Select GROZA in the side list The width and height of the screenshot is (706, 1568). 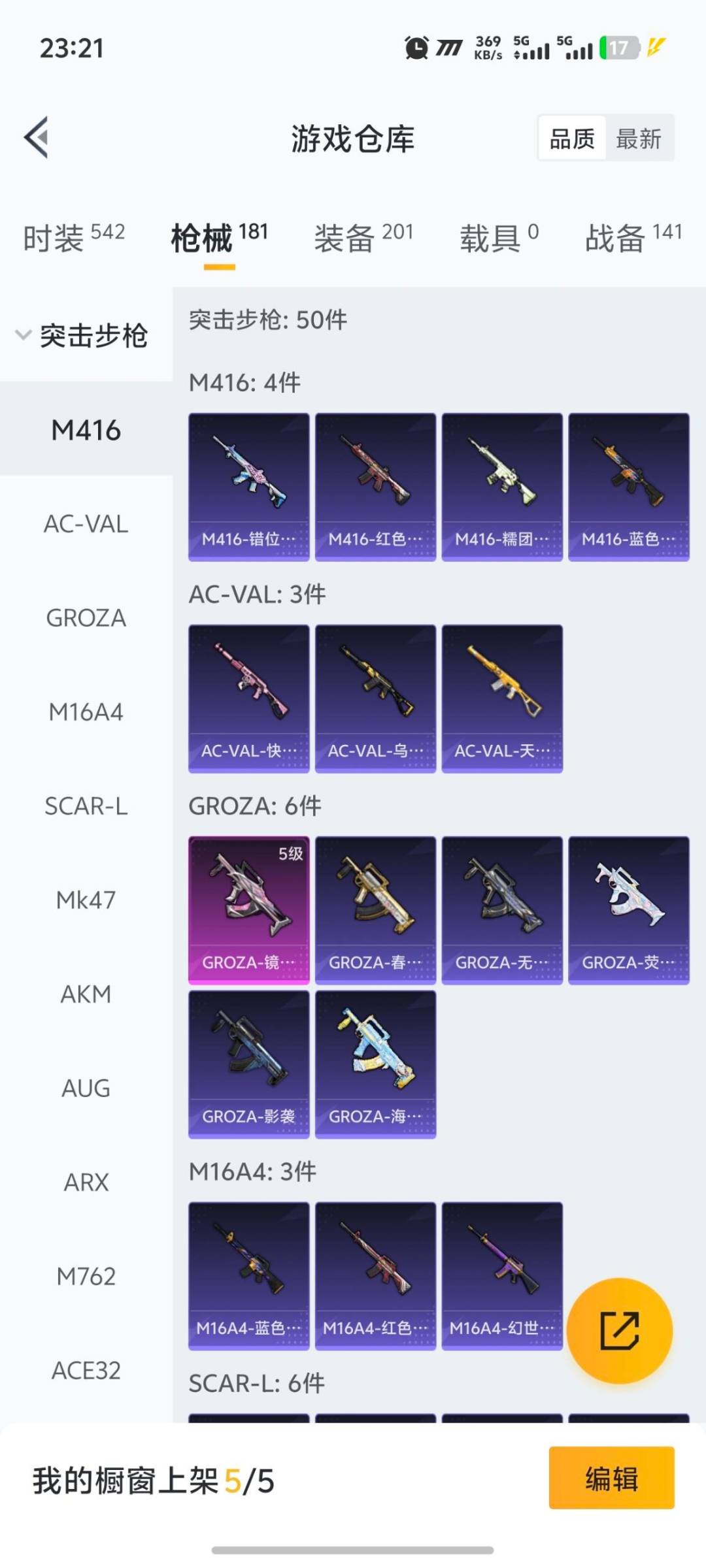click(86, 618)
